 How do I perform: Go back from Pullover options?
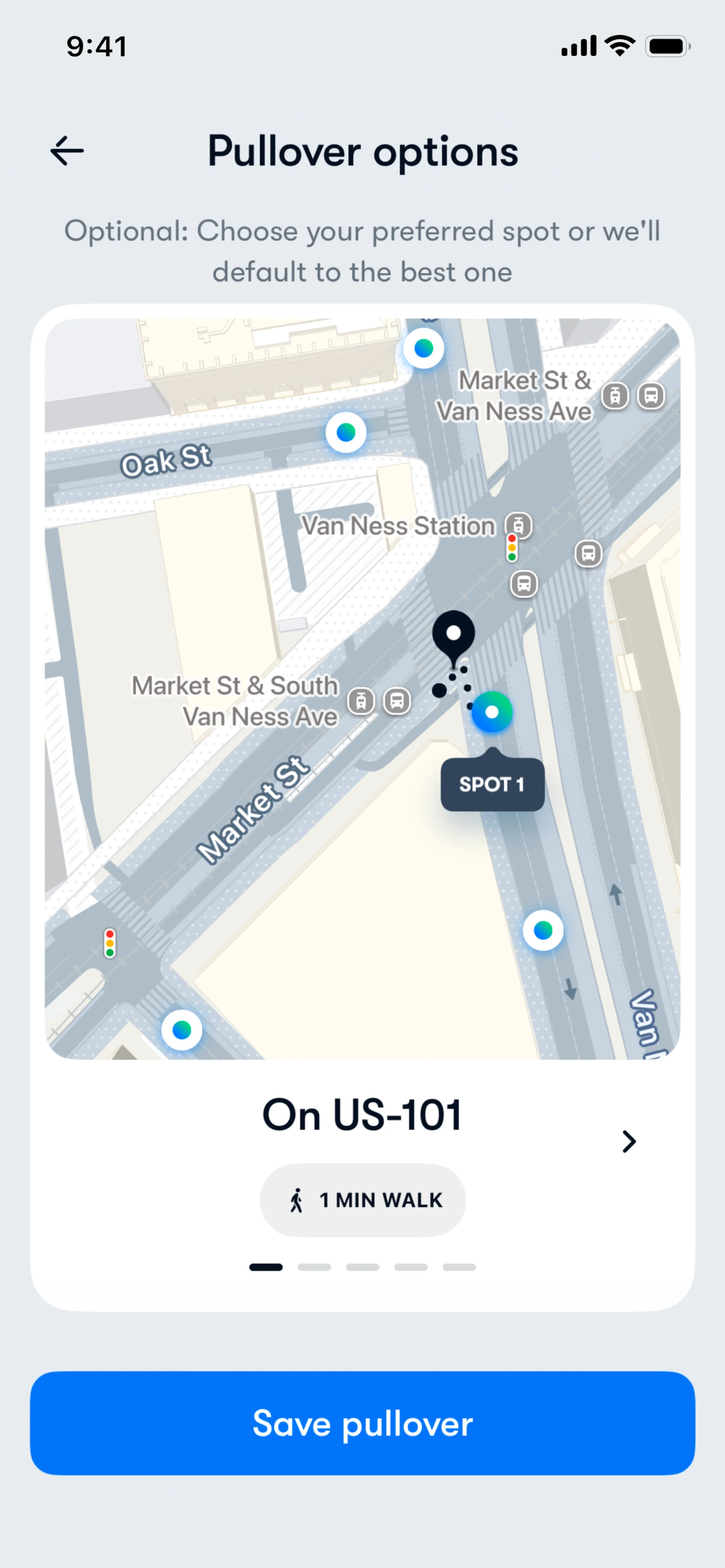pyautogui.click(x=67, y=151)
